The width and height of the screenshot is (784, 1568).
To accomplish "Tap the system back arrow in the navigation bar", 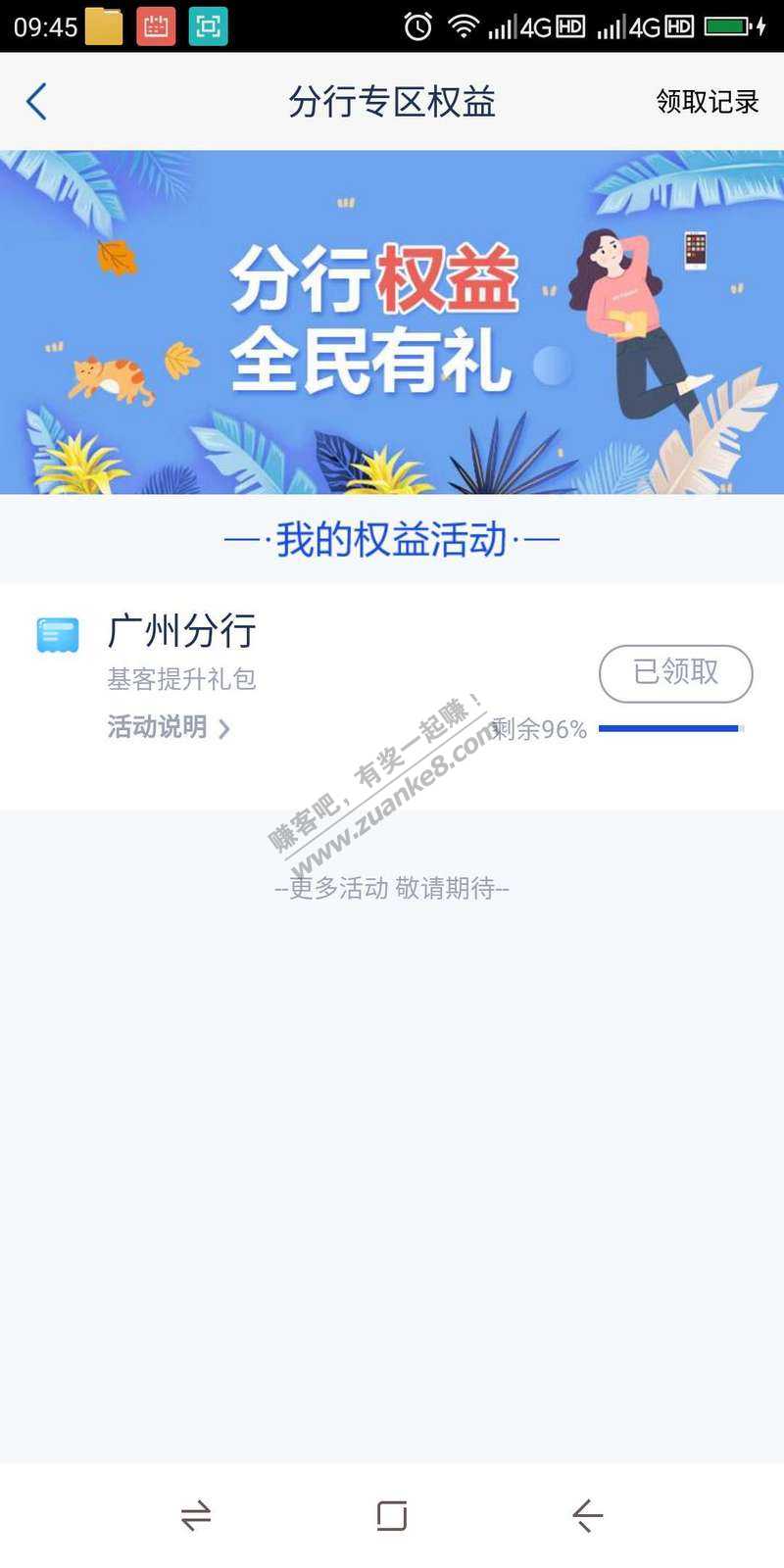I will pyautogui.click(x=587, y=1515).
